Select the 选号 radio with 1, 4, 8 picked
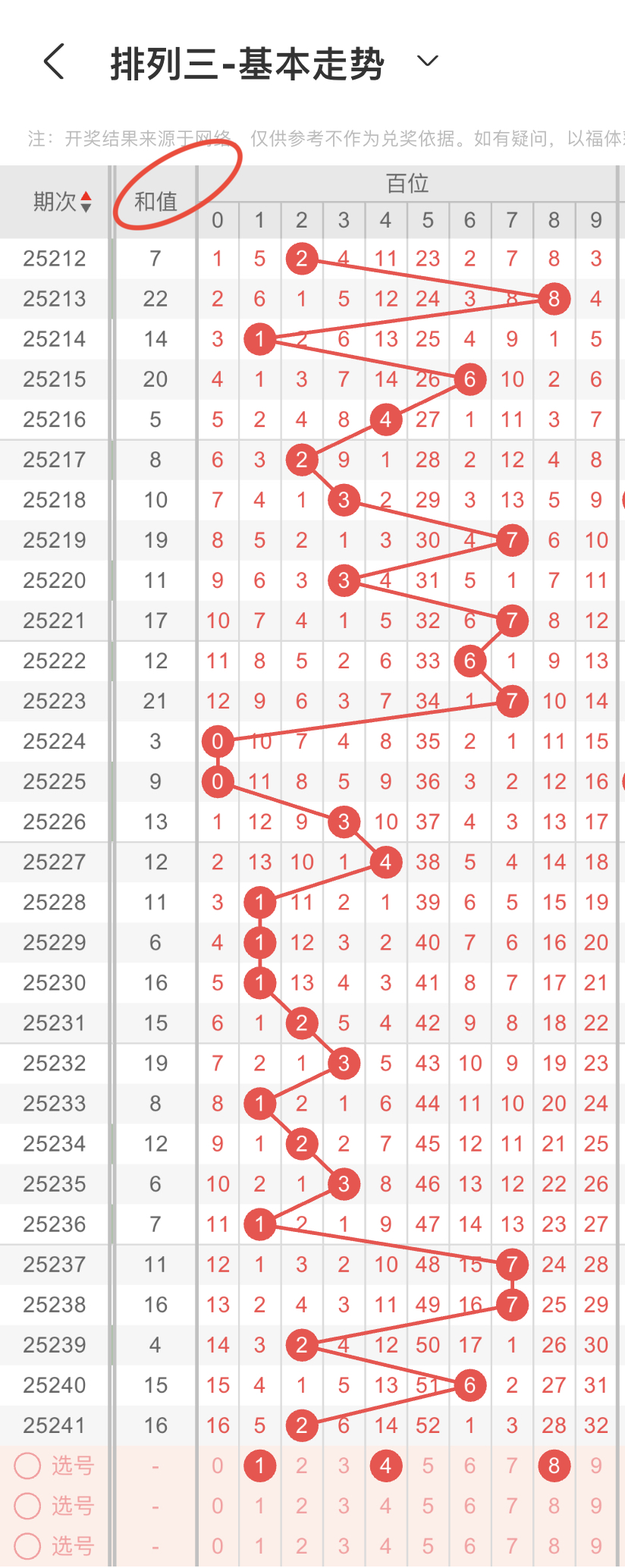 tap(27, 1466)
